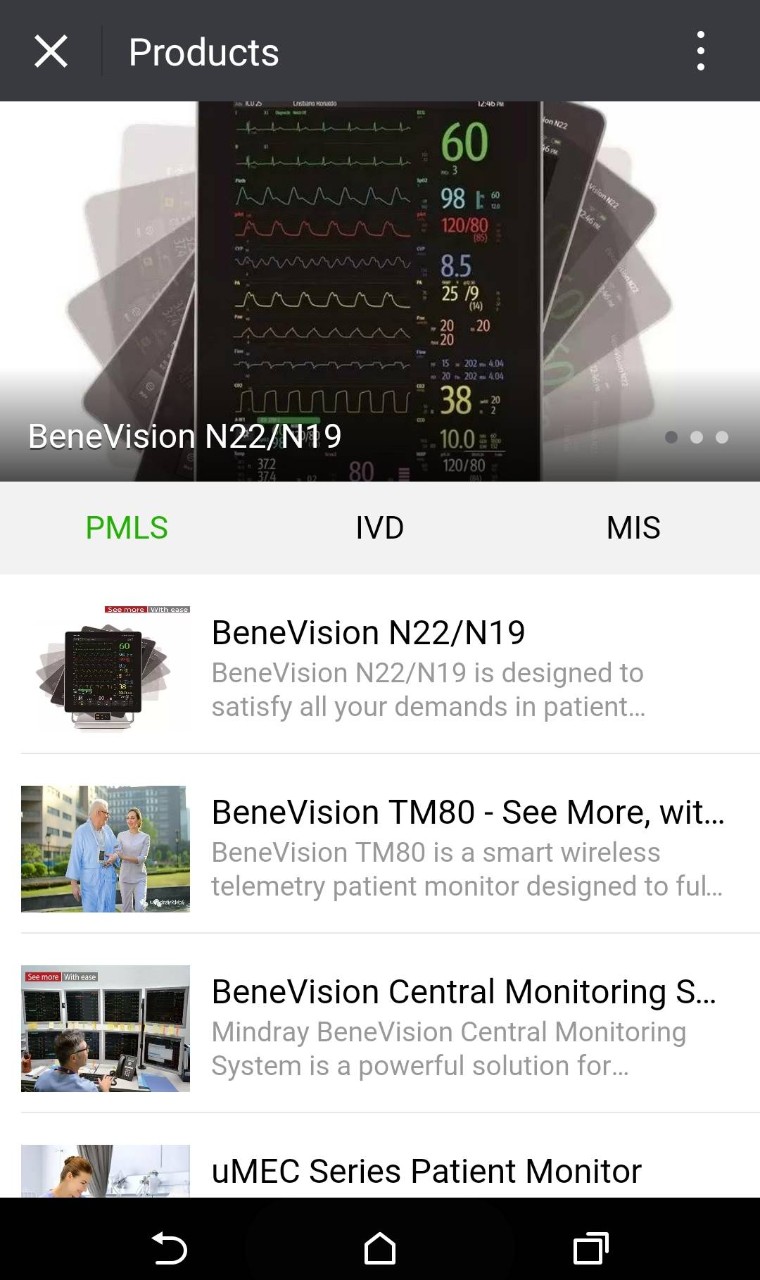Go to the home screen
The height and width of the screenshot is (1280, 760).
pos(380,1248)
